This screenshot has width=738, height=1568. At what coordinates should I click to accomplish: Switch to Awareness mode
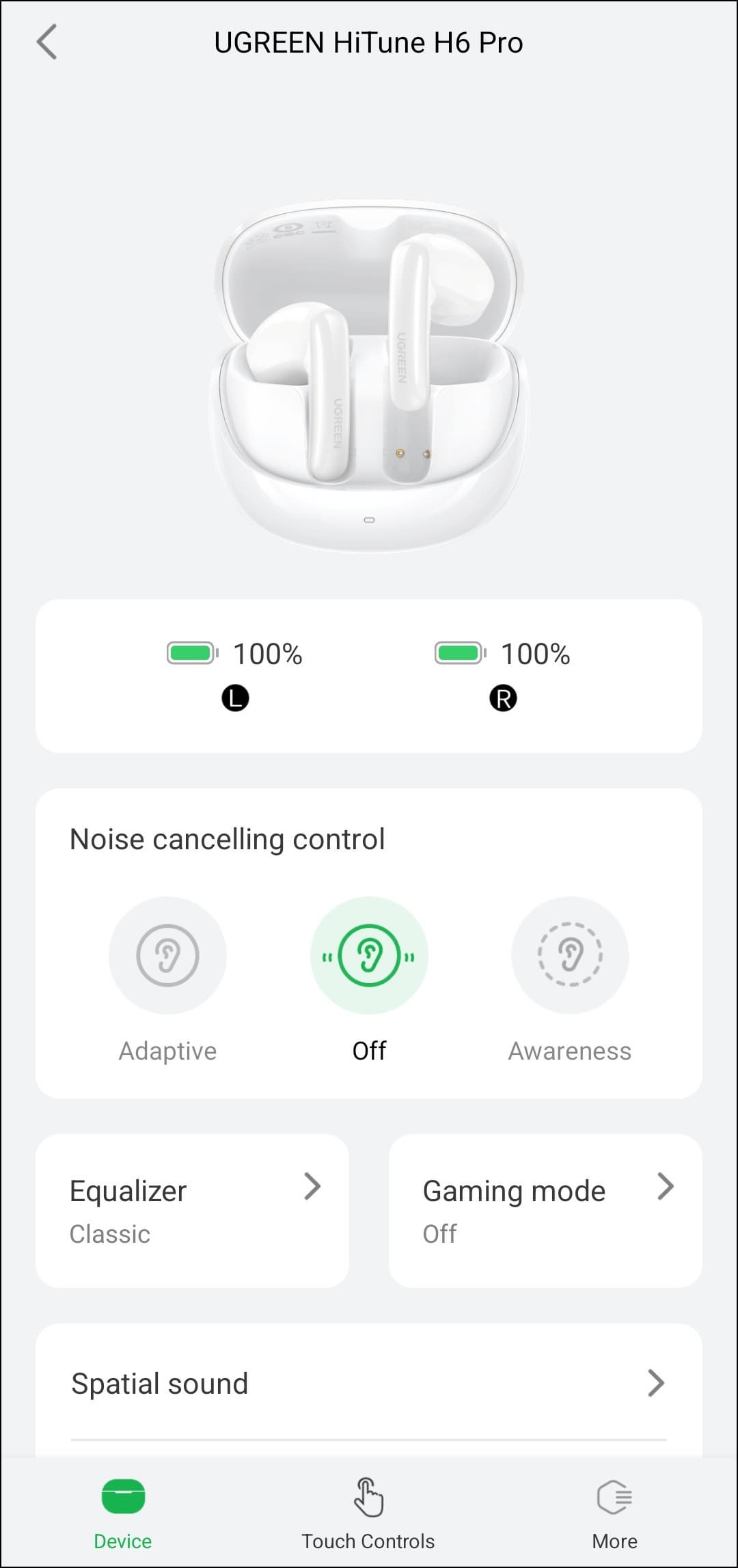[570, 955]
